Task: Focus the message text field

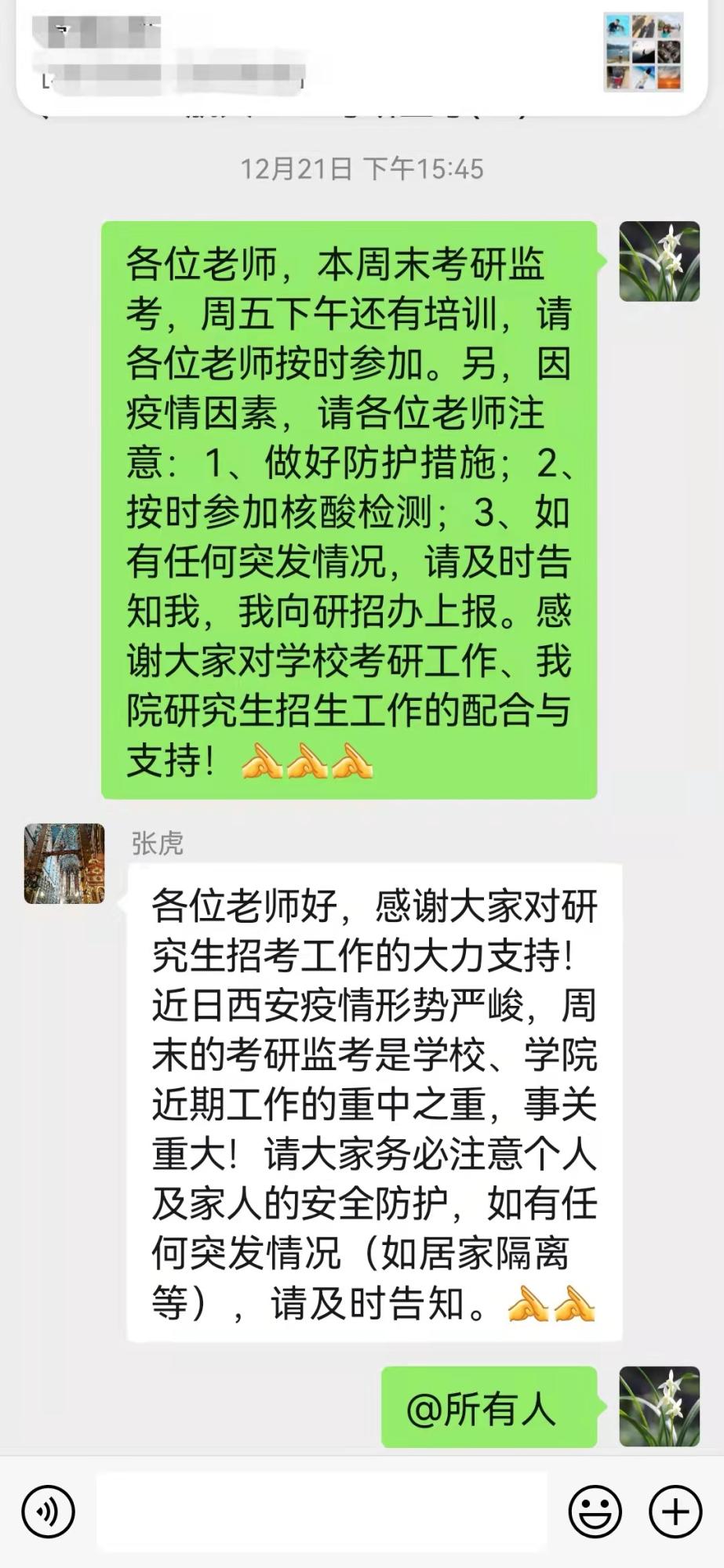Action: click(x=322, y=1511)
